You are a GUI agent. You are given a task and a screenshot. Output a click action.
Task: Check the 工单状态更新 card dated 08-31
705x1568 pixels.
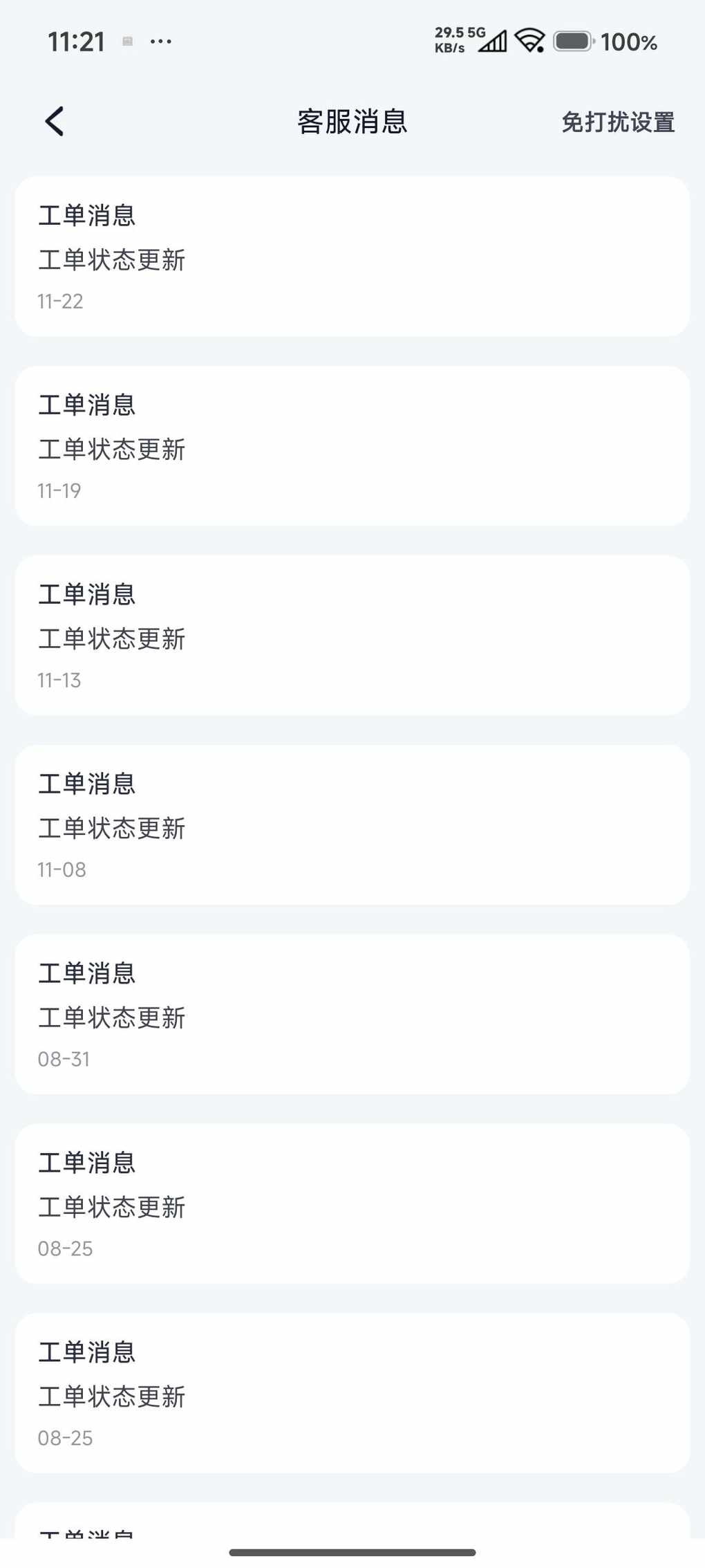(x=352, y=1015)
